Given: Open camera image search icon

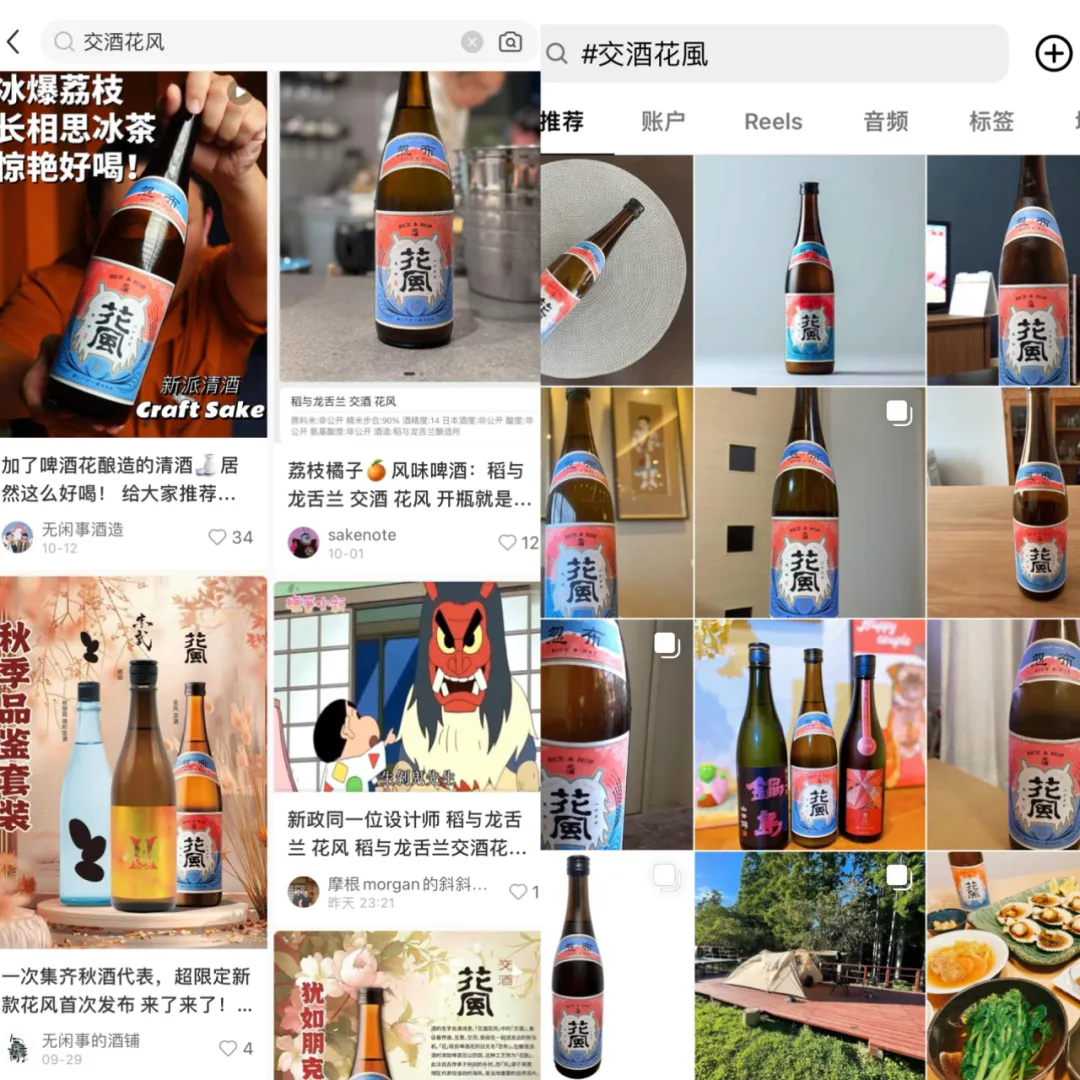Looking at the screenshot, I should tap(510, 42).
